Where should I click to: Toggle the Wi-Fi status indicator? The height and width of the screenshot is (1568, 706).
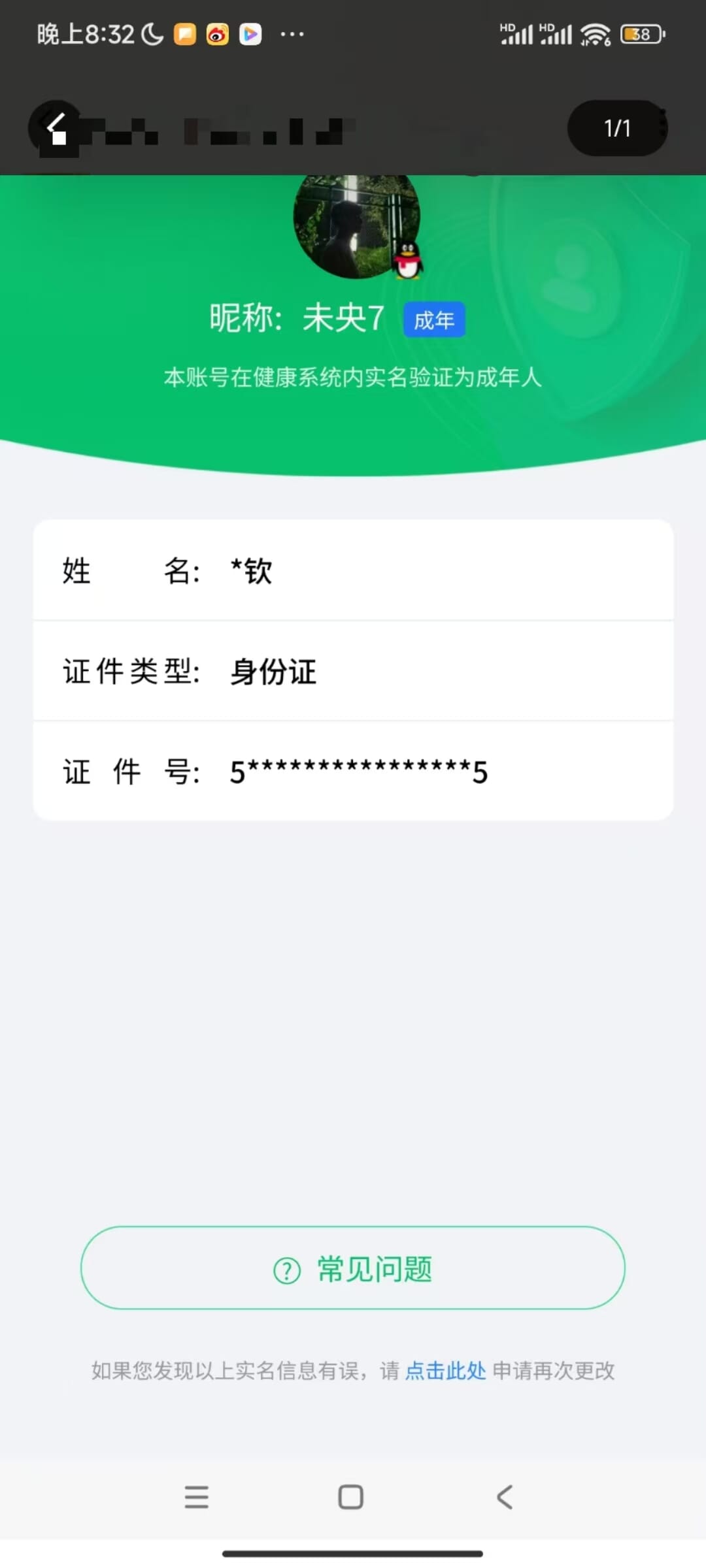click(x=596, y=34)
